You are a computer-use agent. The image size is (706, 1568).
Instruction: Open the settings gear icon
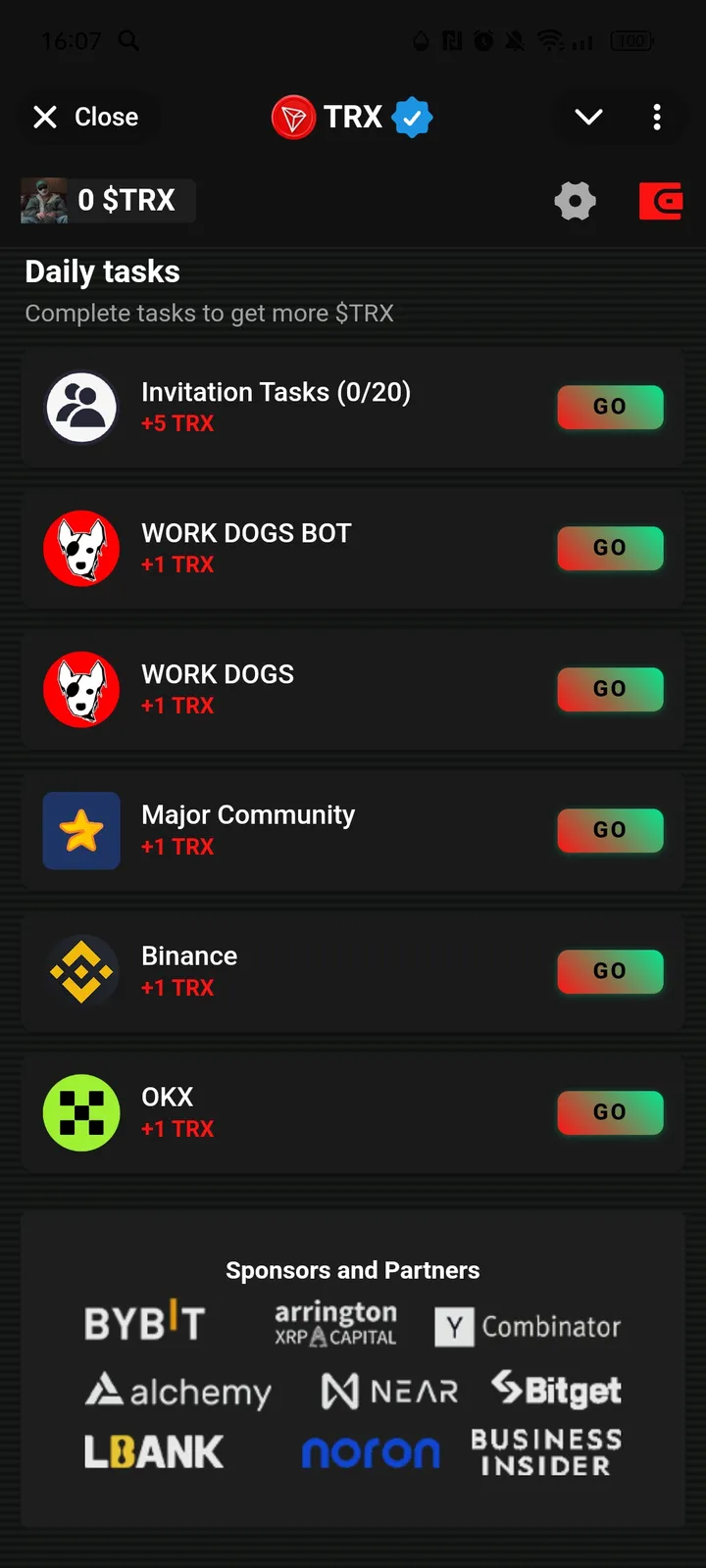tap(575, 201)
